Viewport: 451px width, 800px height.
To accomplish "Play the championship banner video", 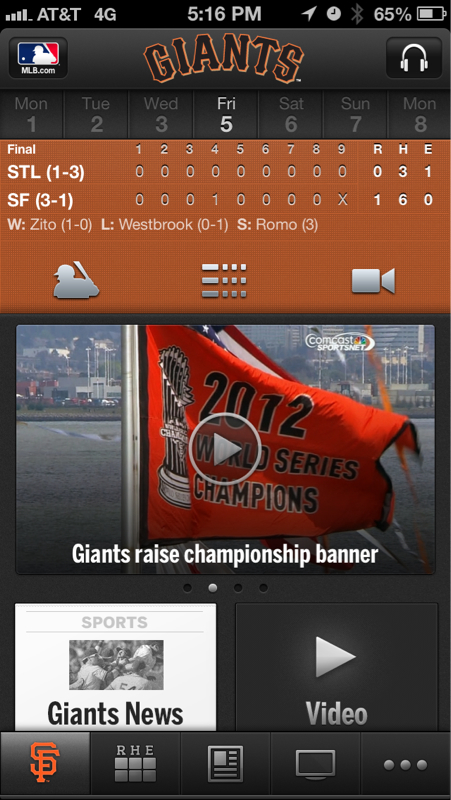I will click(225, 449).
